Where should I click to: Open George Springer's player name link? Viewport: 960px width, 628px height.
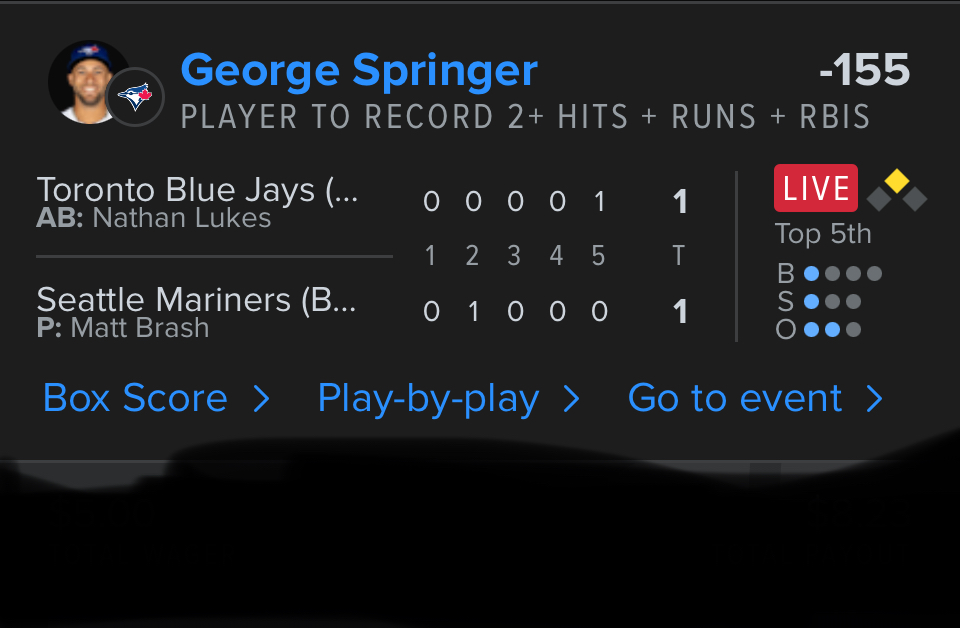[359, 71]
